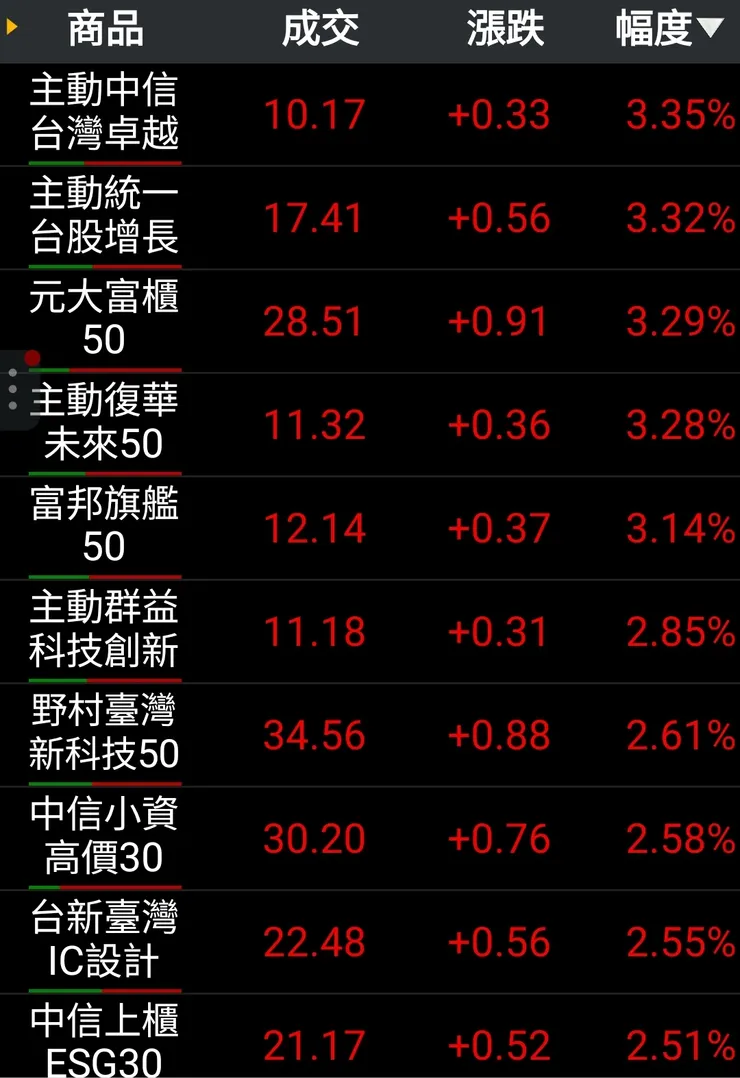Tap the 商品 column header
The height and width of the screenshot is (1078, 740).
pos(105,30)
